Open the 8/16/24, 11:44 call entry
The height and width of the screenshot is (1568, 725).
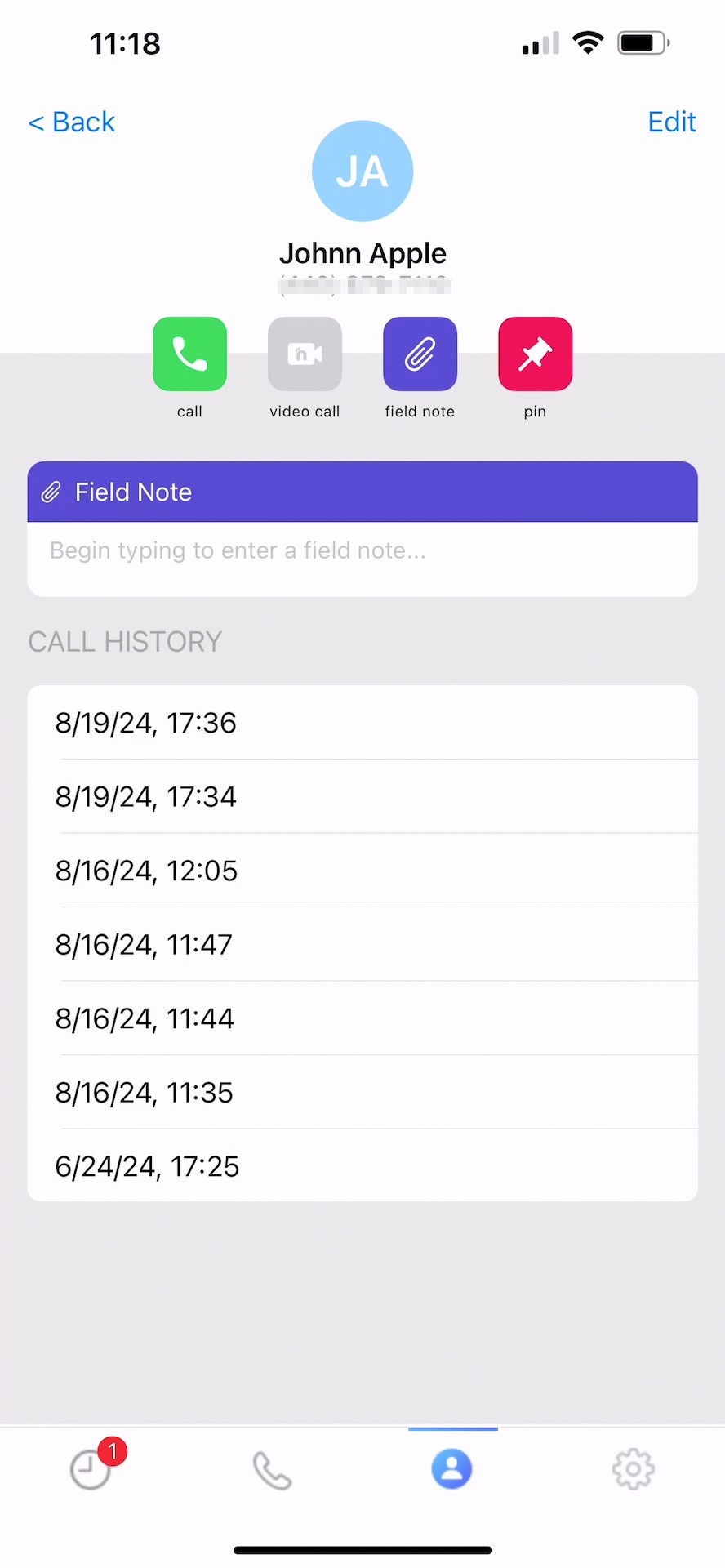click(362, 1018)
